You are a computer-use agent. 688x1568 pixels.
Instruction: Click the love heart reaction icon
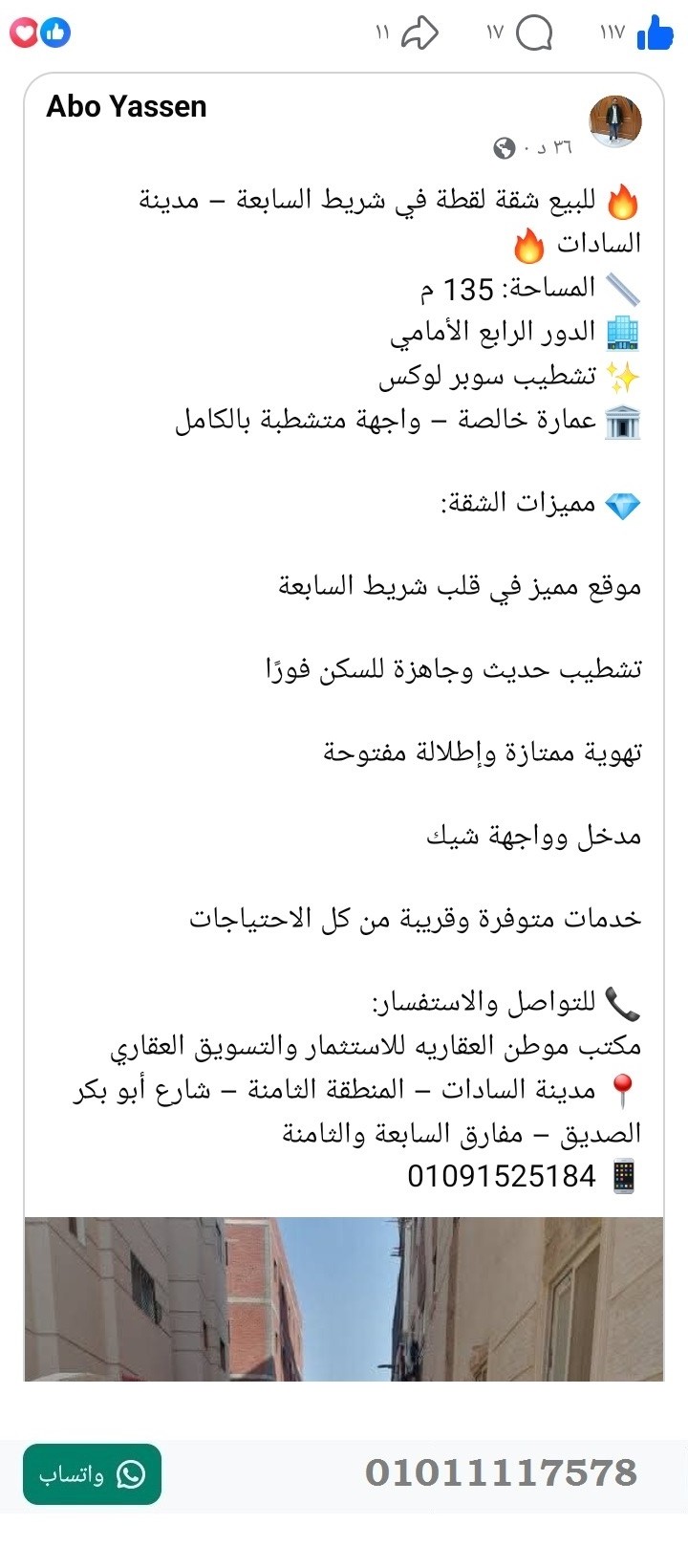[23, 32]
